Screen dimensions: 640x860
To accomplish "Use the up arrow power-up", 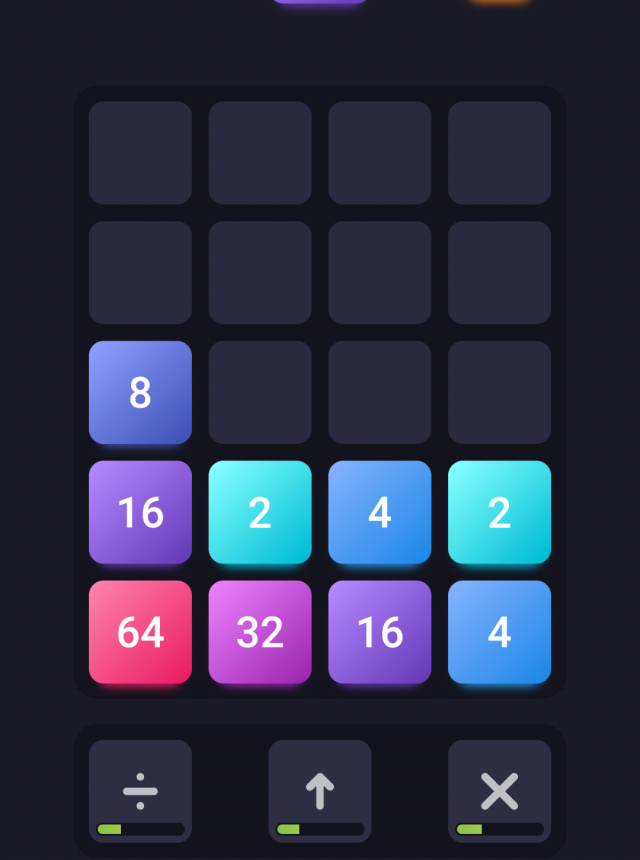I will [320, 790].
